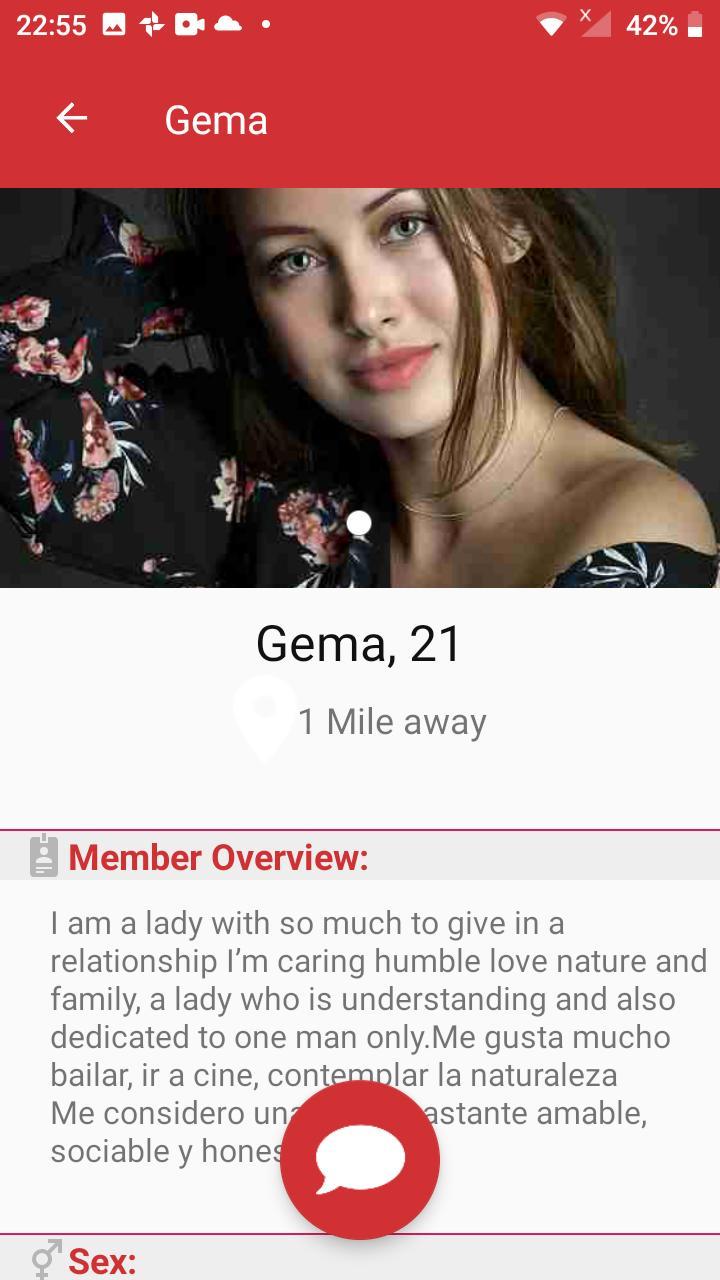720x1280 pixels.
Task: Select the photo carousel dot indicator
Action: (x=359, y=522)
